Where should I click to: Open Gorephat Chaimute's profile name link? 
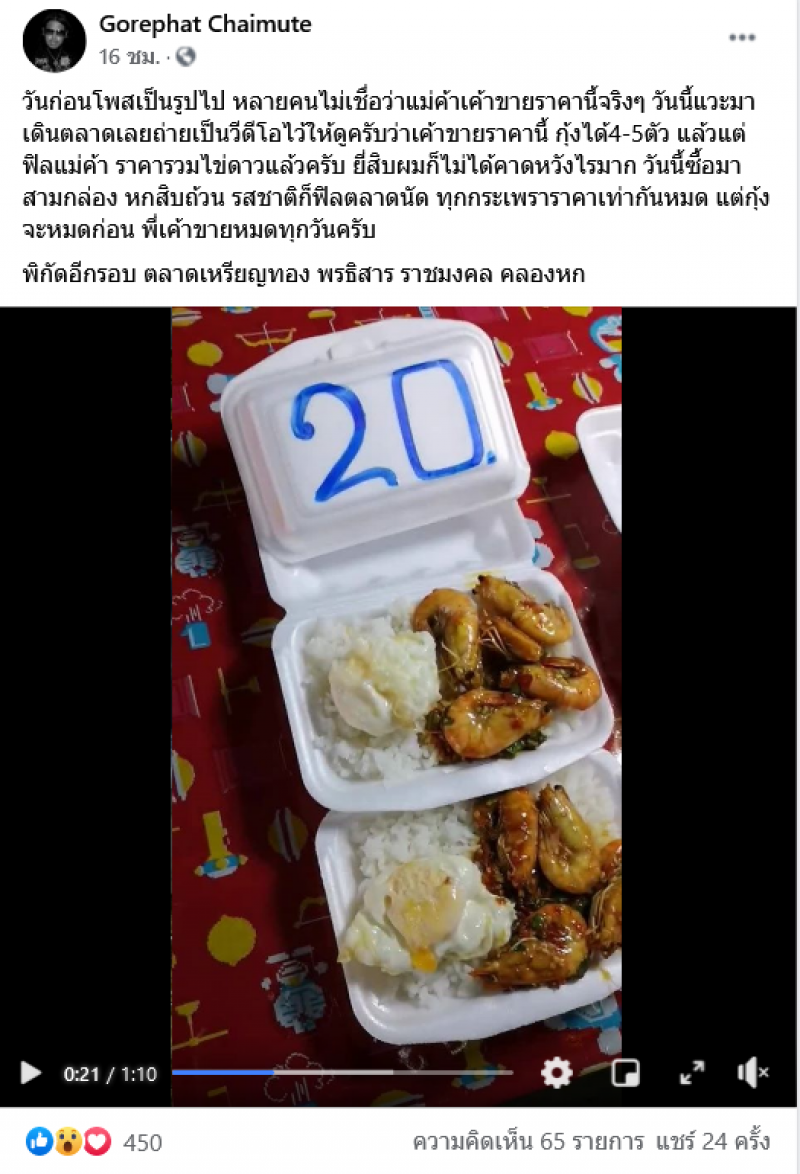[x=205, y=25]
